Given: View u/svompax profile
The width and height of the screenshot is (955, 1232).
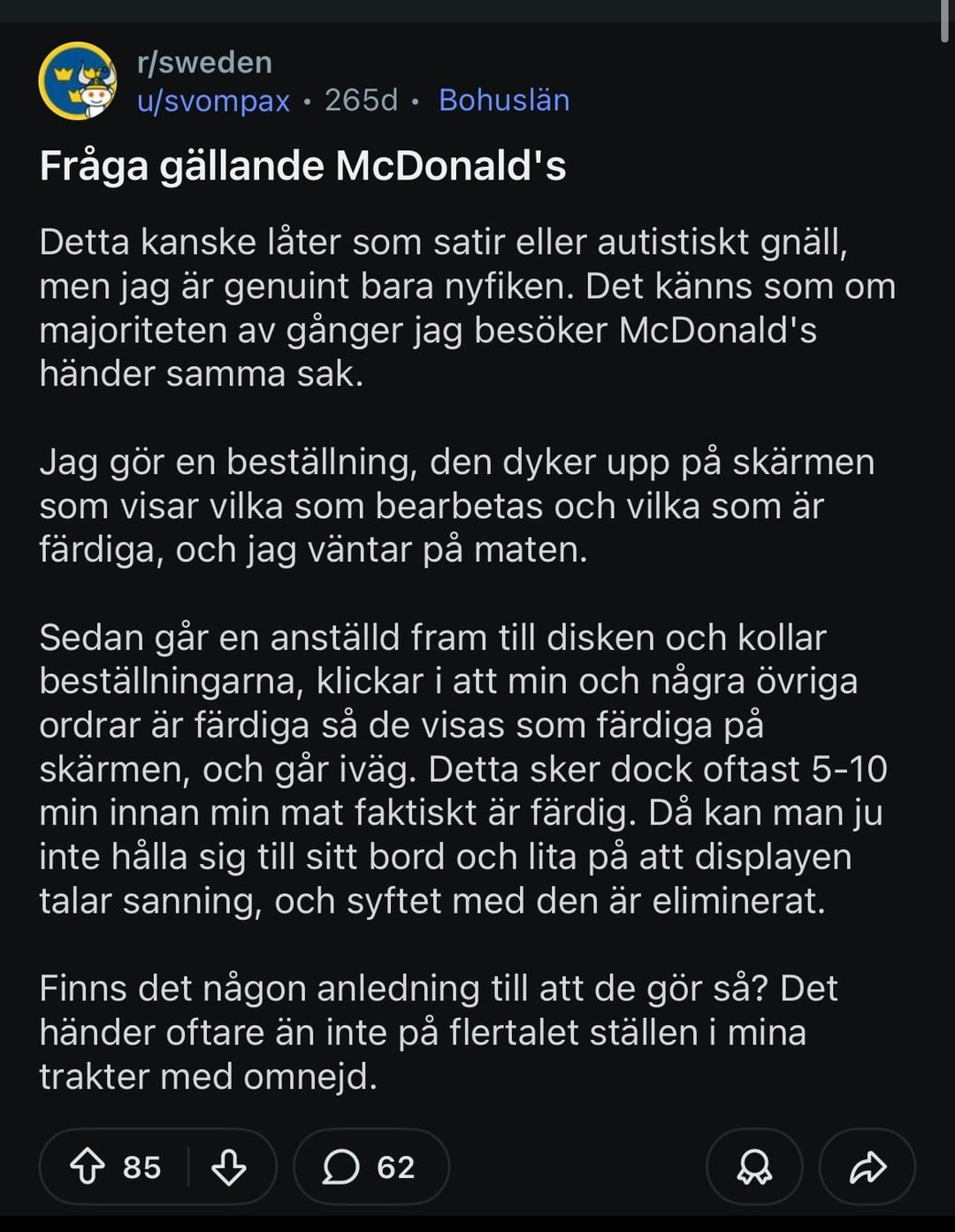Looking at the screenshot, I should click(x=213, y=101).
